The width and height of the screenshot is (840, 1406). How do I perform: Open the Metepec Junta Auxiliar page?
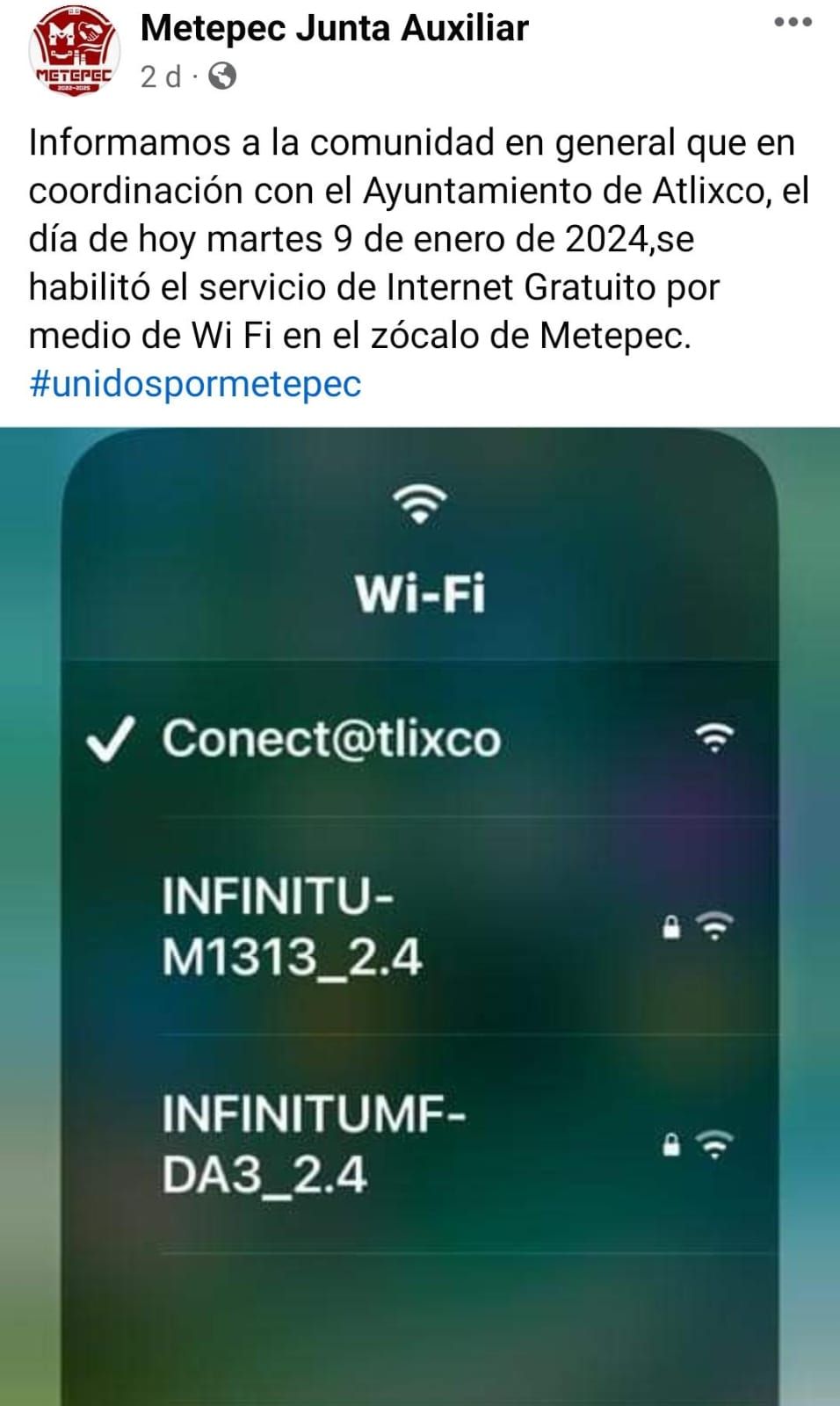334,28
